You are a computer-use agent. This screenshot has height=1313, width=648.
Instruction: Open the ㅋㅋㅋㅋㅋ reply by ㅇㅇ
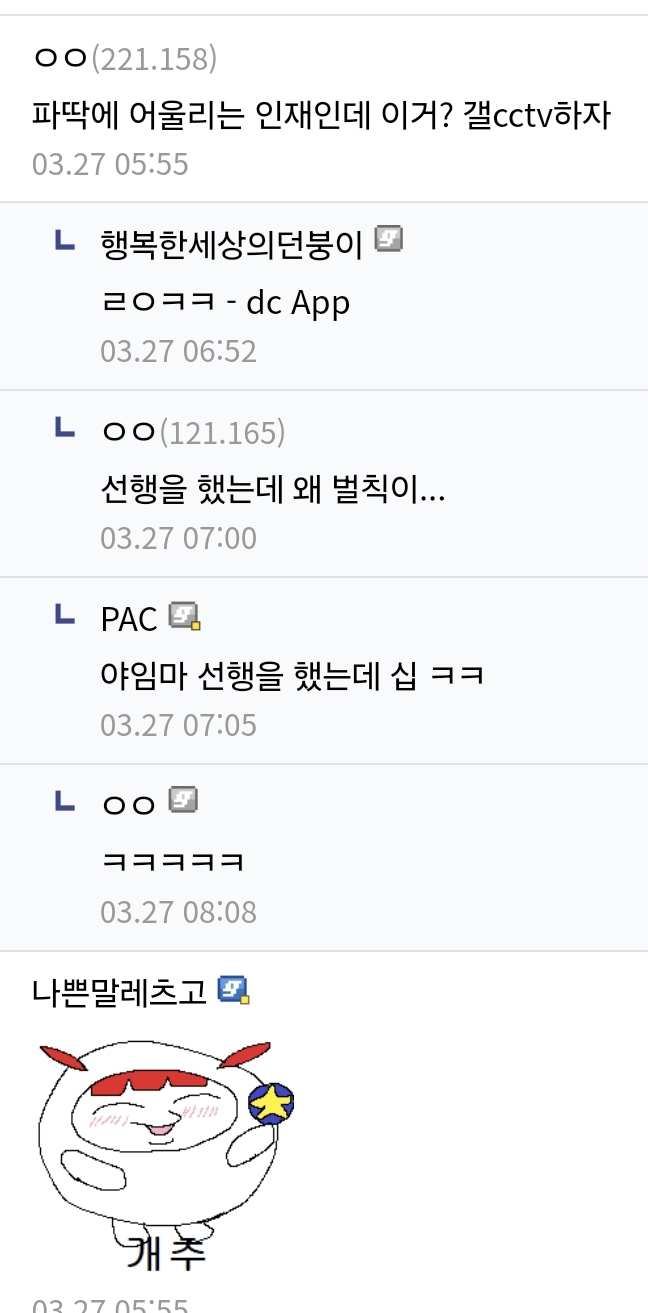tap(173, 861)
